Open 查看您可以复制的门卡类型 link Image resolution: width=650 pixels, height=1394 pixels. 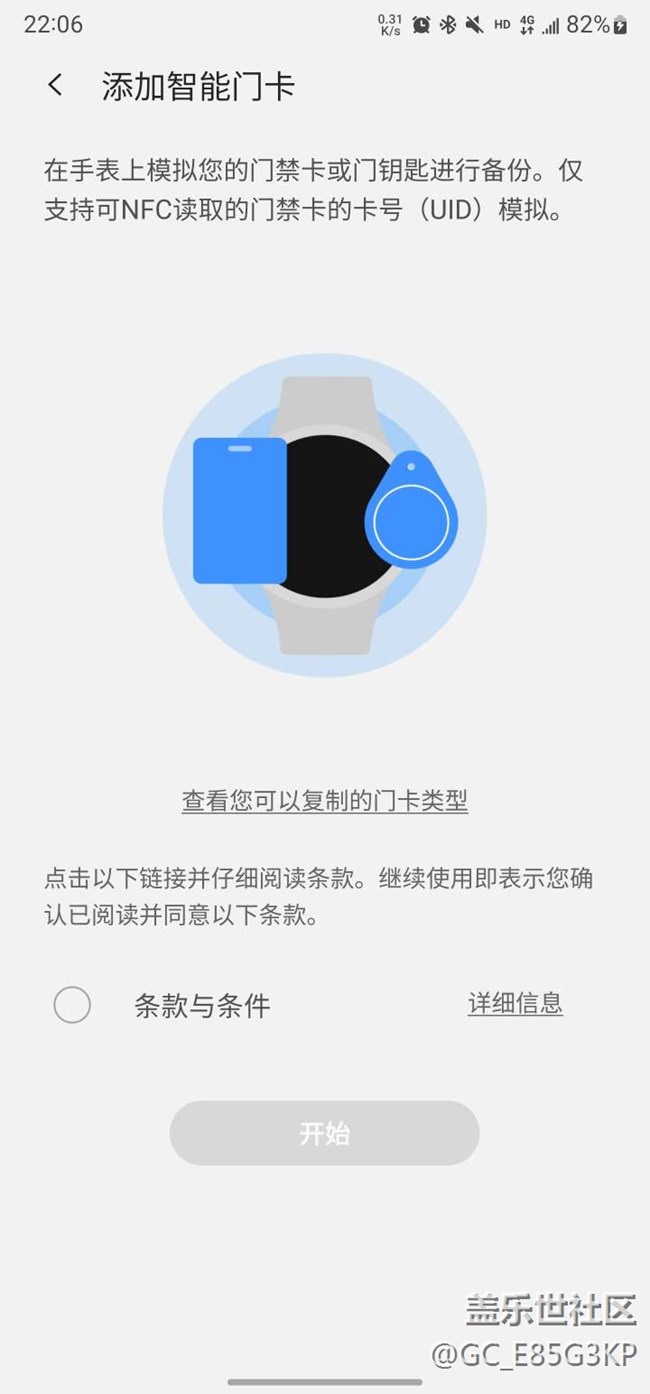tap(324, 800)
